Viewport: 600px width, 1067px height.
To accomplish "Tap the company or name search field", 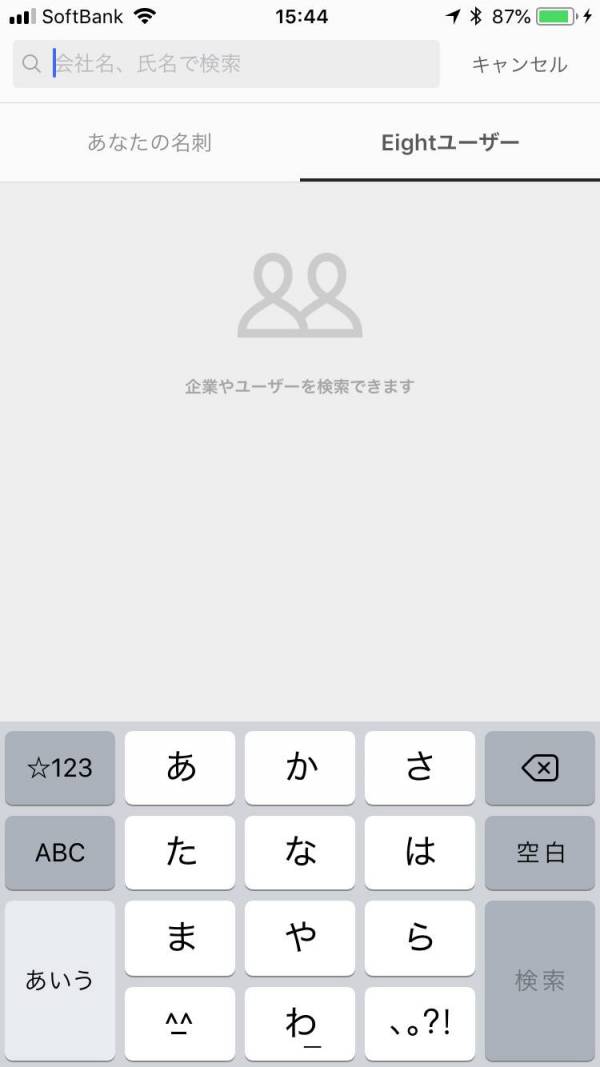I will (x=226, y=64).
